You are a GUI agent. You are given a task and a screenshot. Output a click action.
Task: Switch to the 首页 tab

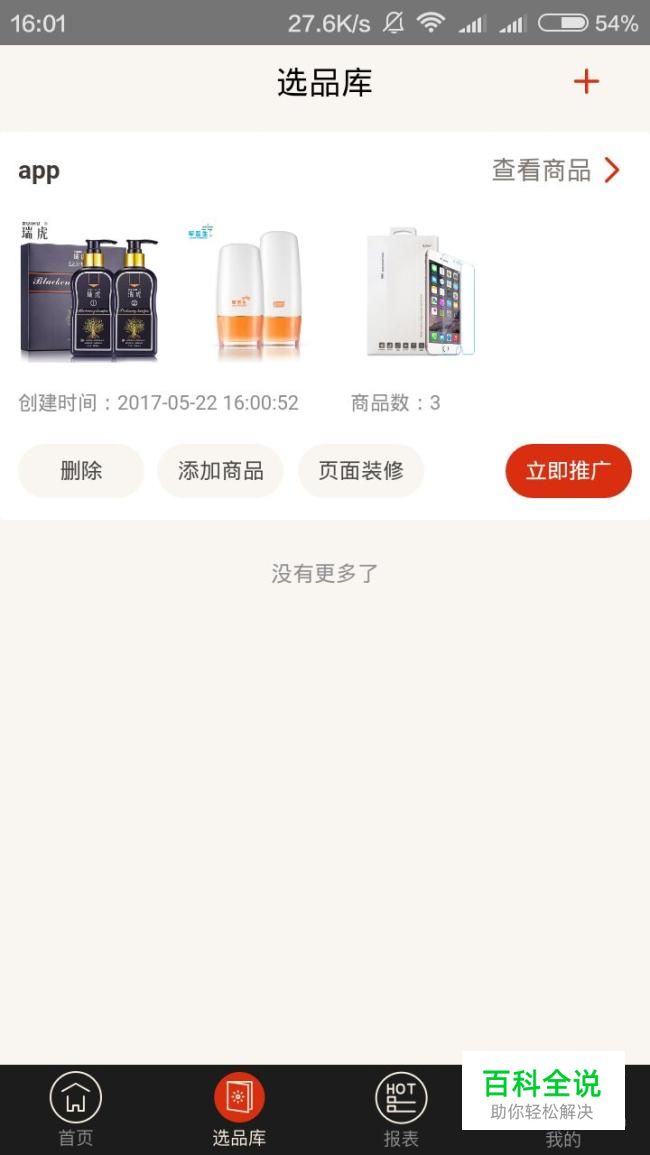(76, 1109)
